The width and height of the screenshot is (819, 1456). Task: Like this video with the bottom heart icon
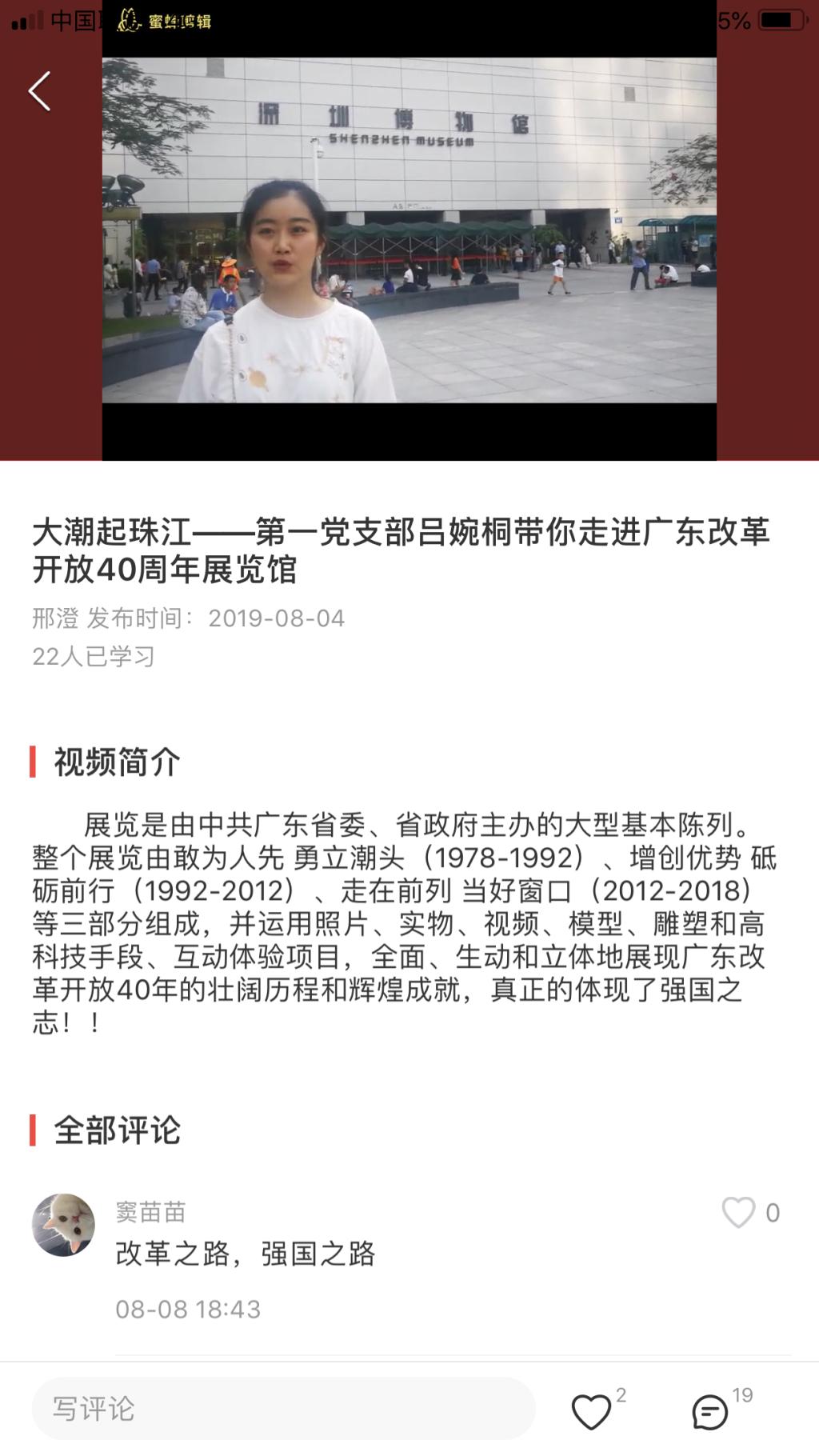tap(591, 1412)
